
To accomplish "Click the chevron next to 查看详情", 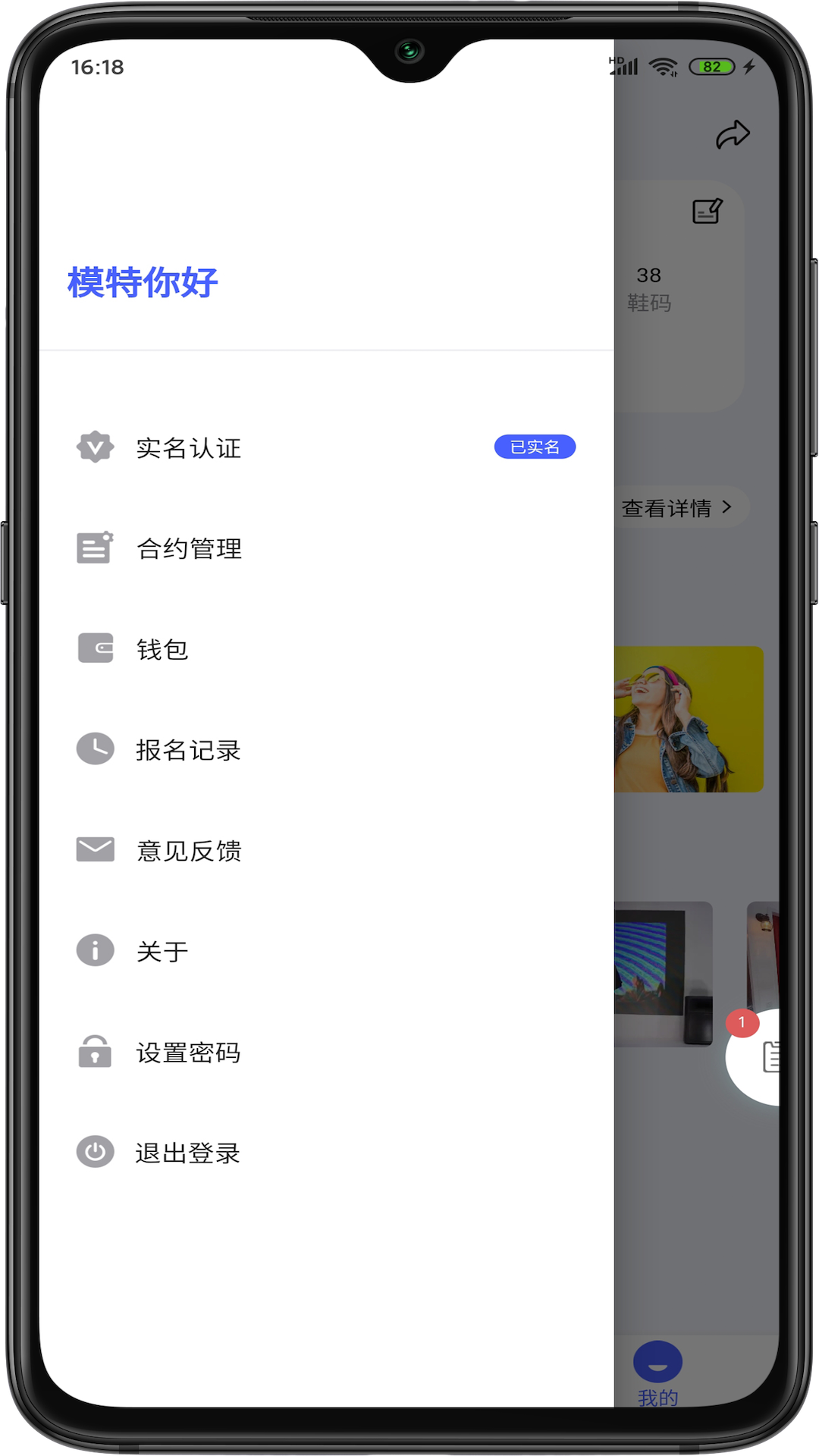I will click(x=726, y=507).
